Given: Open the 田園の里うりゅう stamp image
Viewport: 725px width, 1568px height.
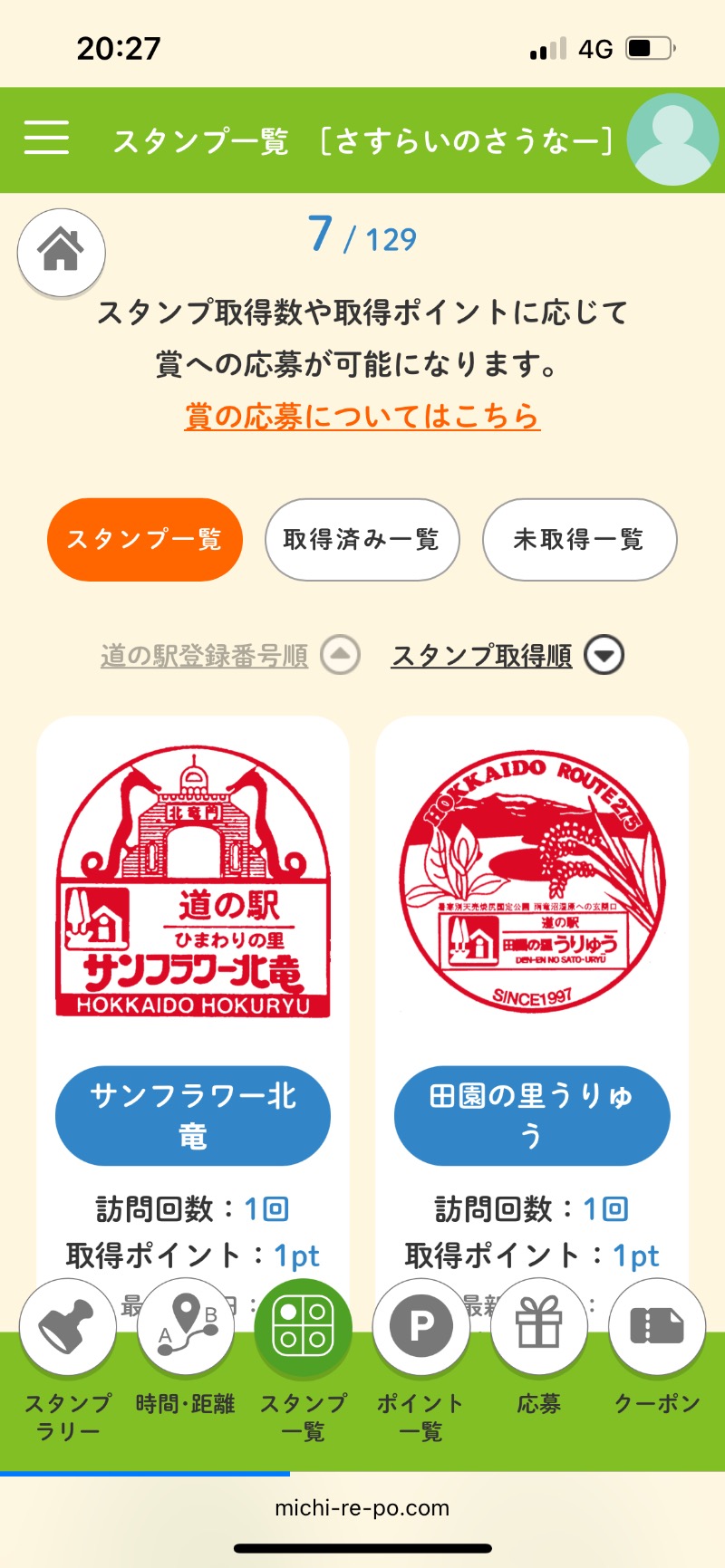Looking at the screenshot, I should coord(532,882).
